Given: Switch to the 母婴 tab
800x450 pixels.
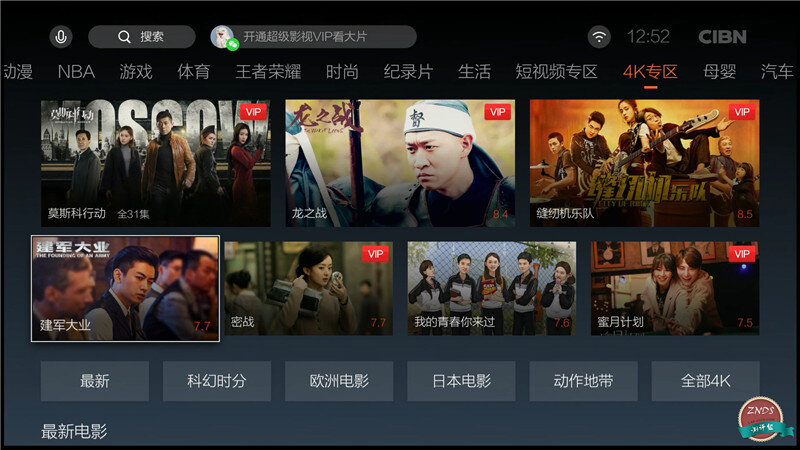Looking at the screenshot, I should 719,72.
